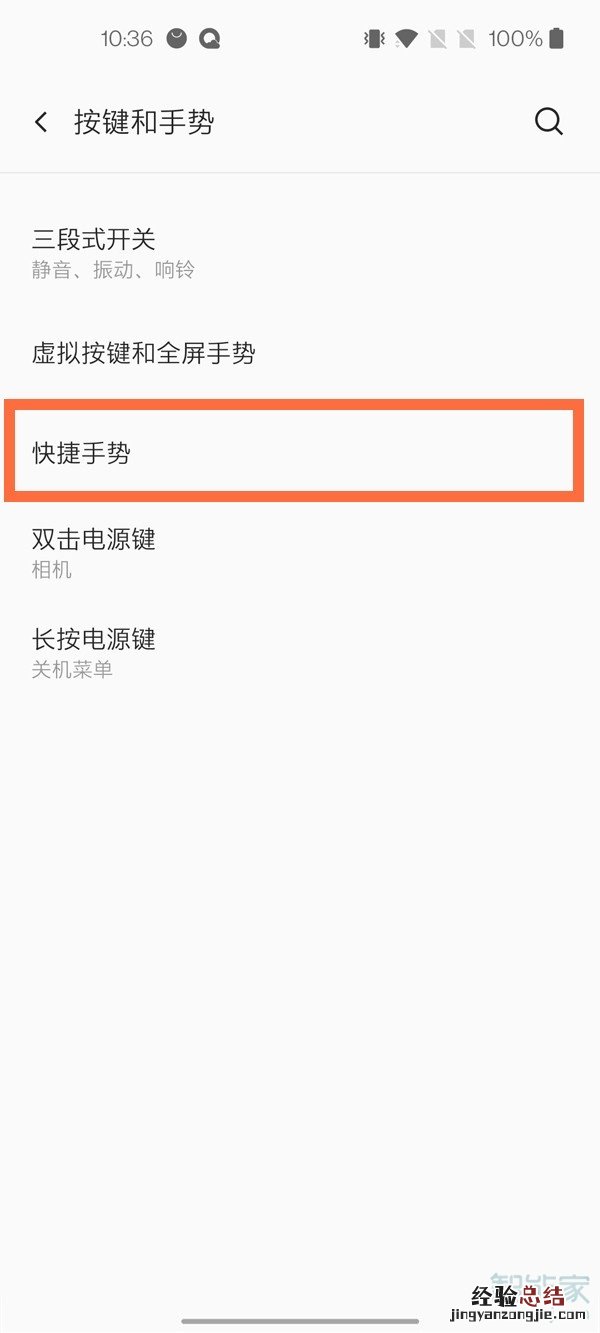Open the settings search icon

click(x=548, y=122)
